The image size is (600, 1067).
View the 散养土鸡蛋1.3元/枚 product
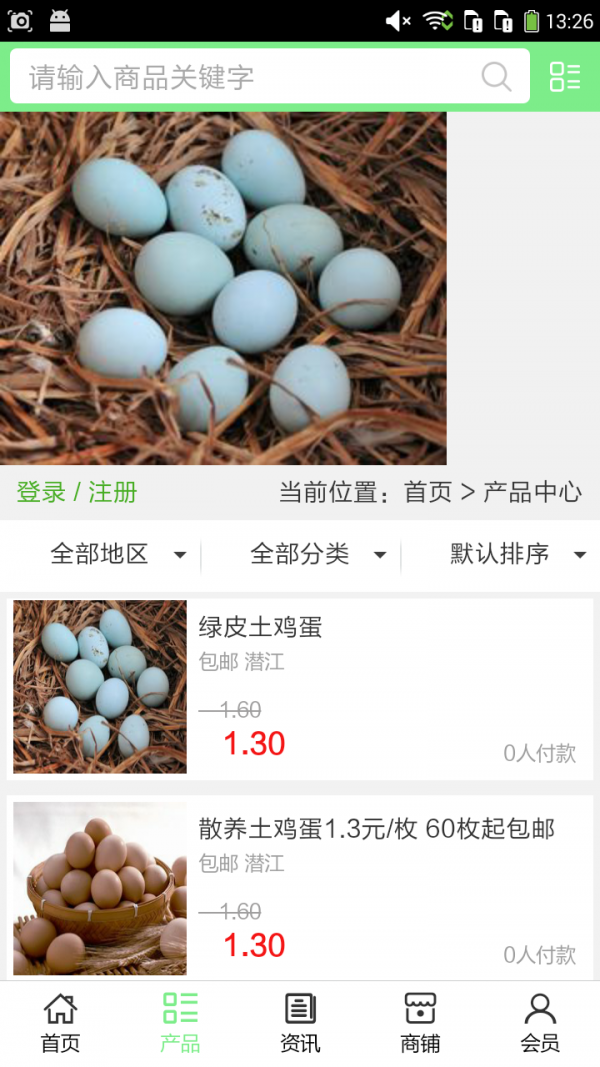click(300, 888)
